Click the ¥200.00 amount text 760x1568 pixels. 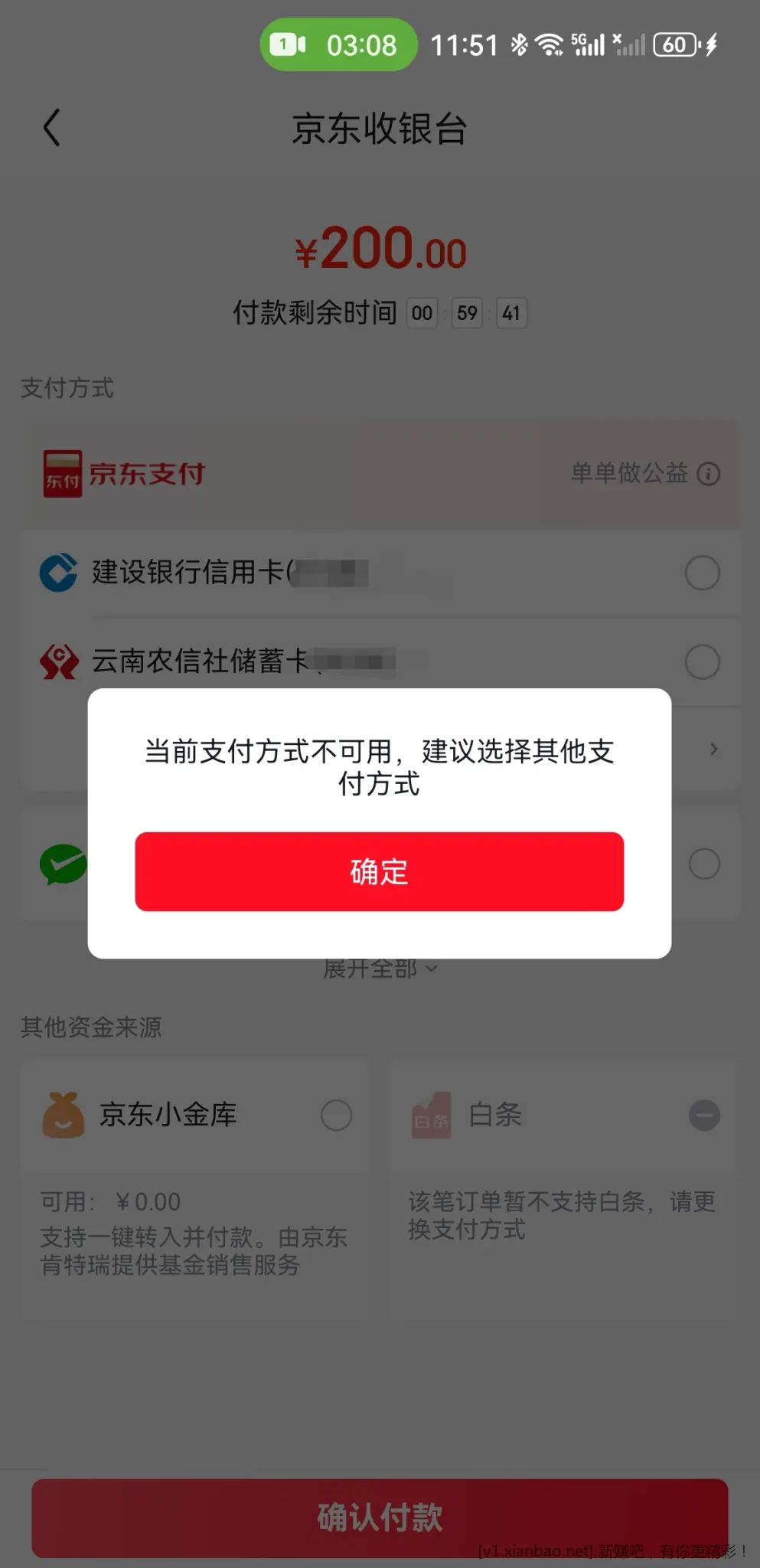coord(380,249)
